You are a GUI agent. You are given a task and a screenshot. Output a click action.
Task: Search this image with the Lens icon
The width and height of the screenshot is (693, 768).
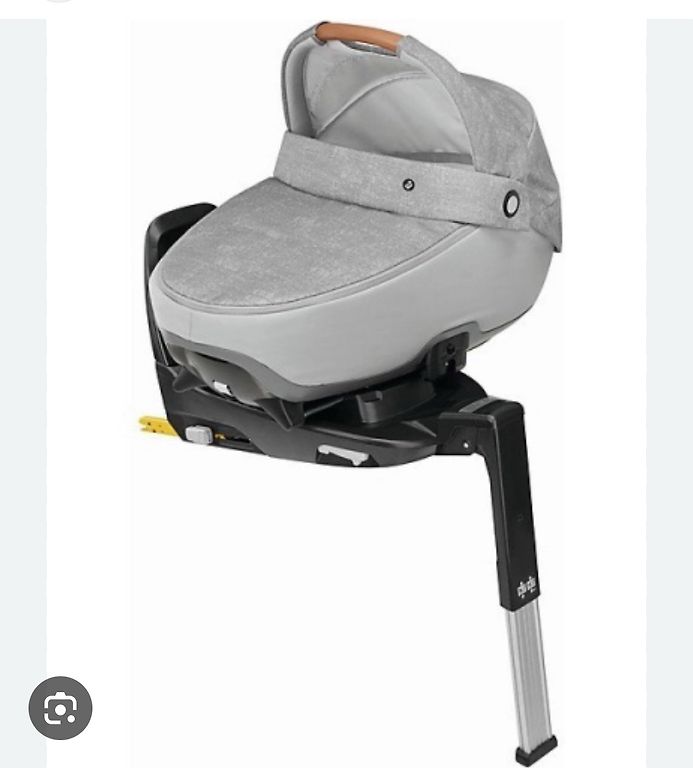pos(60,708)
